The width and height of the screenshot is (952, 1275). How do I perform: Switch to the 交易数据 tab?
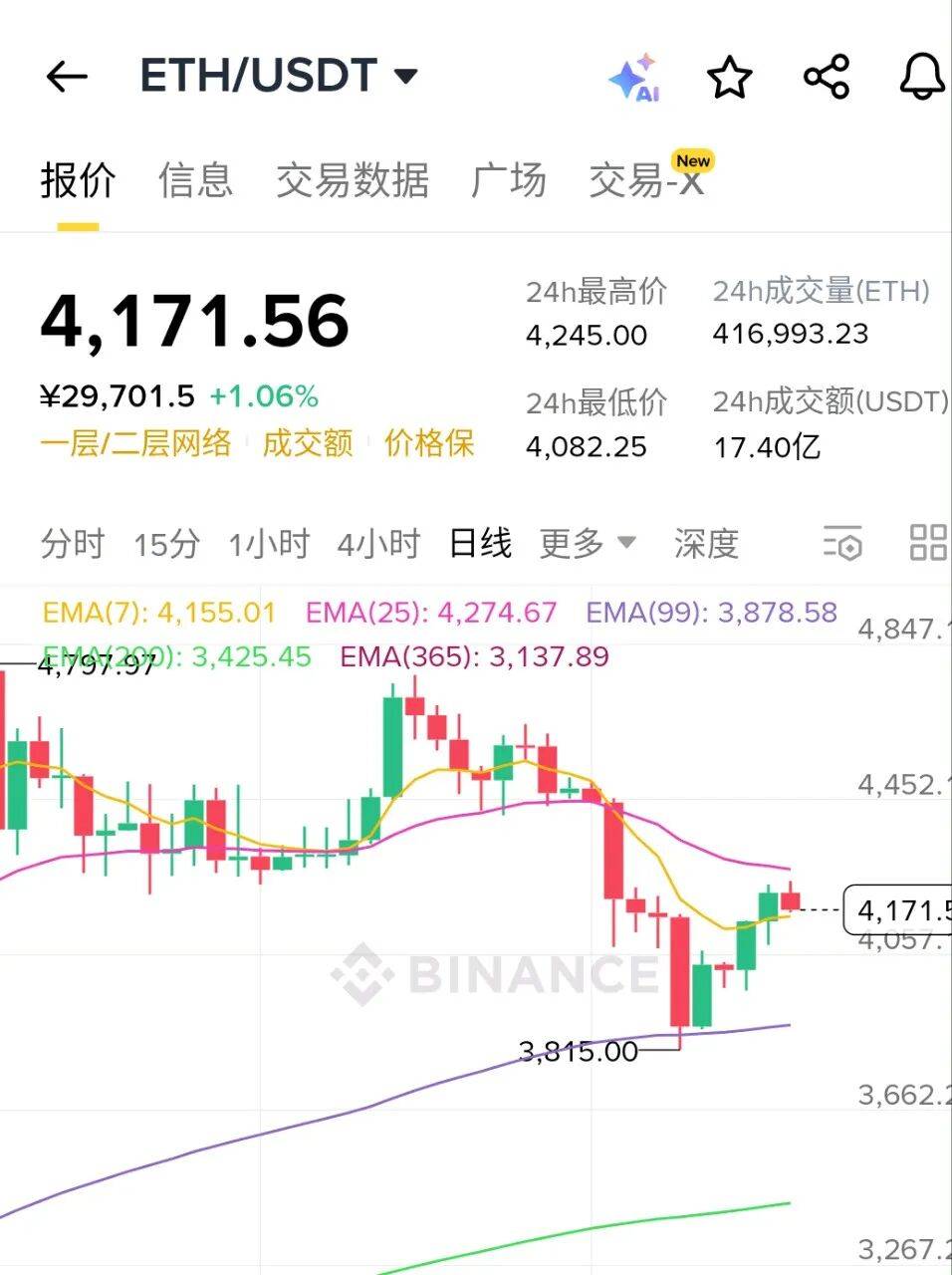tap(353, 180)
